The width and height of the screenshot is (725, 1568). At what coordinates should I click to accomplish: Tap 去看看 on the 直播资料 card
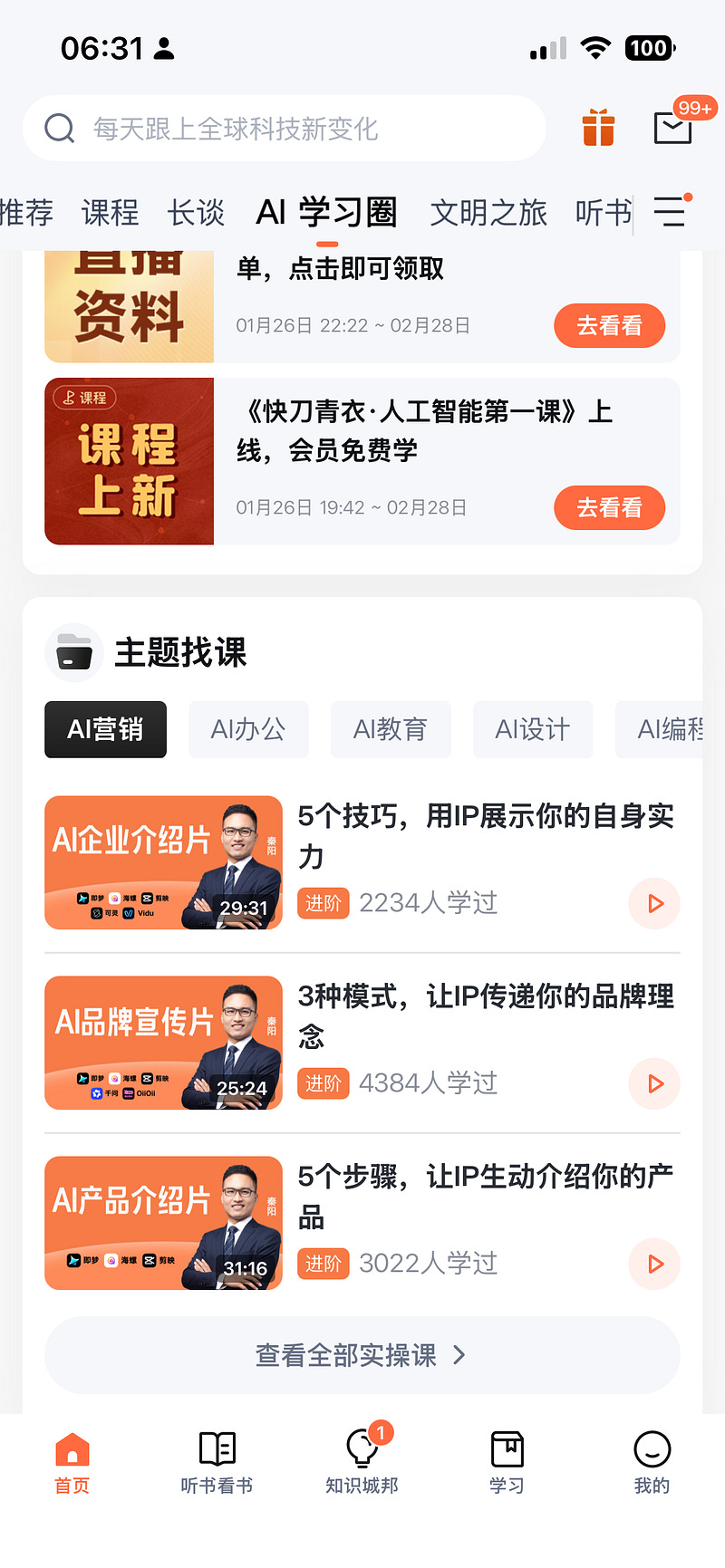(609, 325)
